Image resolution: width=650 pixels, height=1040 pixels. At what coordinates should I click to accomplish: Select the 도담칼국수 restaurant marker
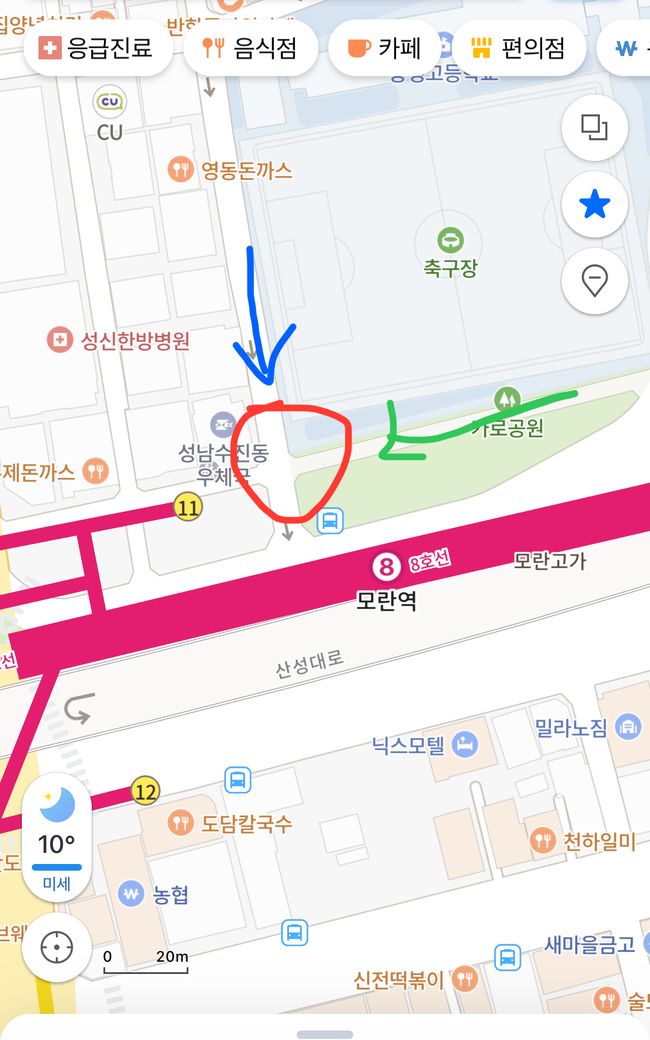[x=181, y=824]
